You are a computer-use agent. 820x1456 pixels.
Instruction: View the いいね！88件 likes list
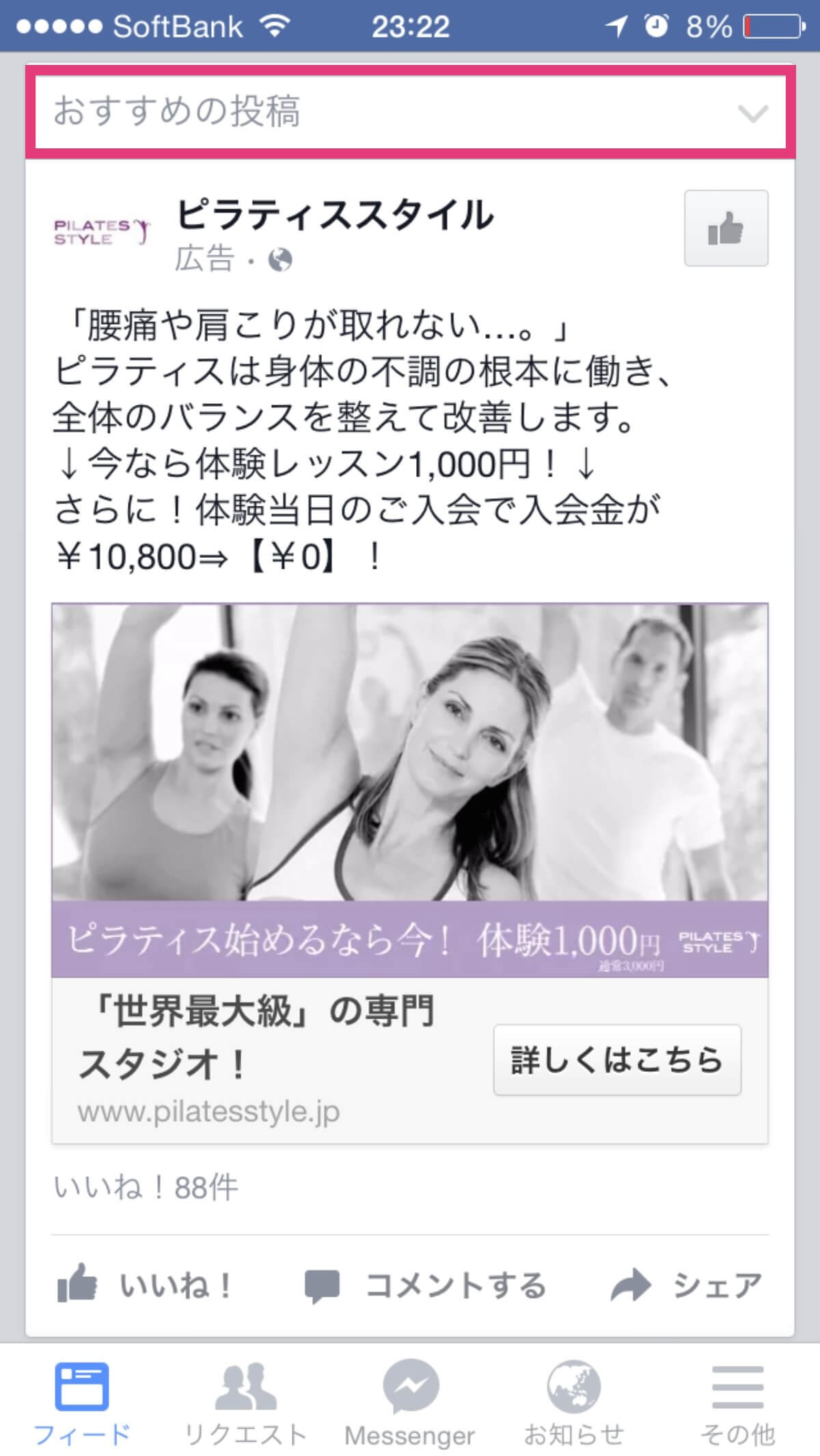146,1187
